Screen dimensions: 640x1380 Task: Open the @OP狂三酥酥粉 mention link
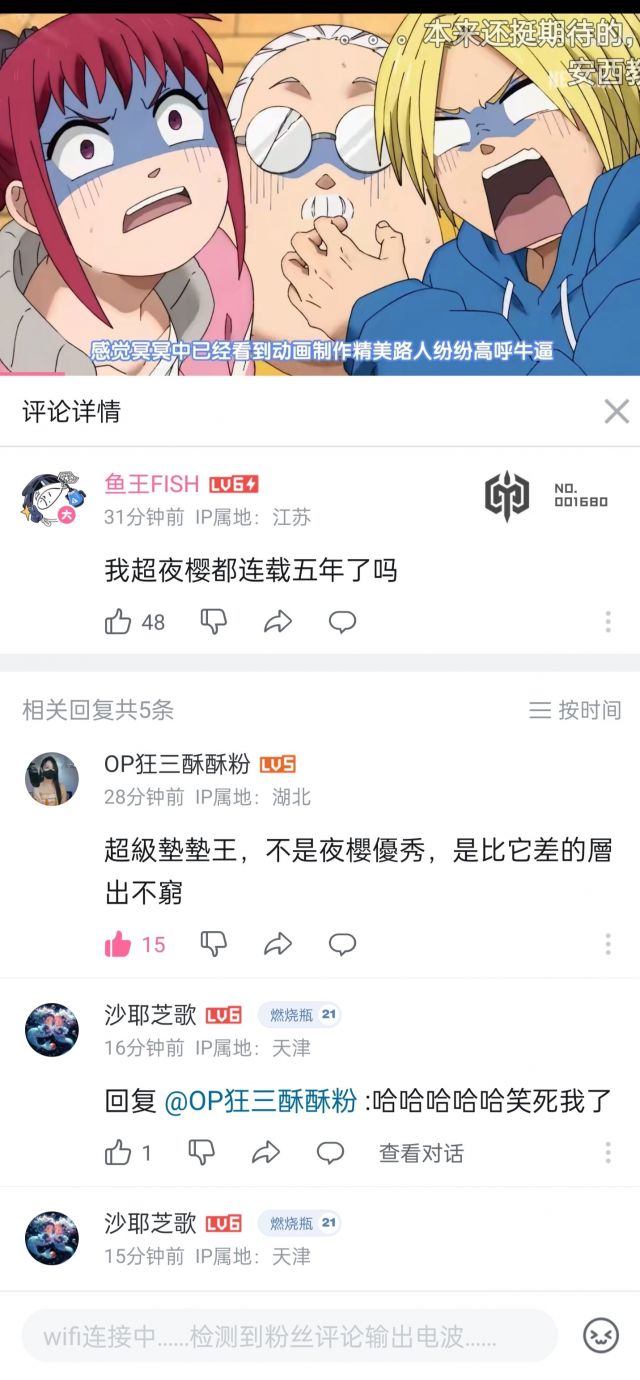pyautogui.click(x=260, y=1101)
